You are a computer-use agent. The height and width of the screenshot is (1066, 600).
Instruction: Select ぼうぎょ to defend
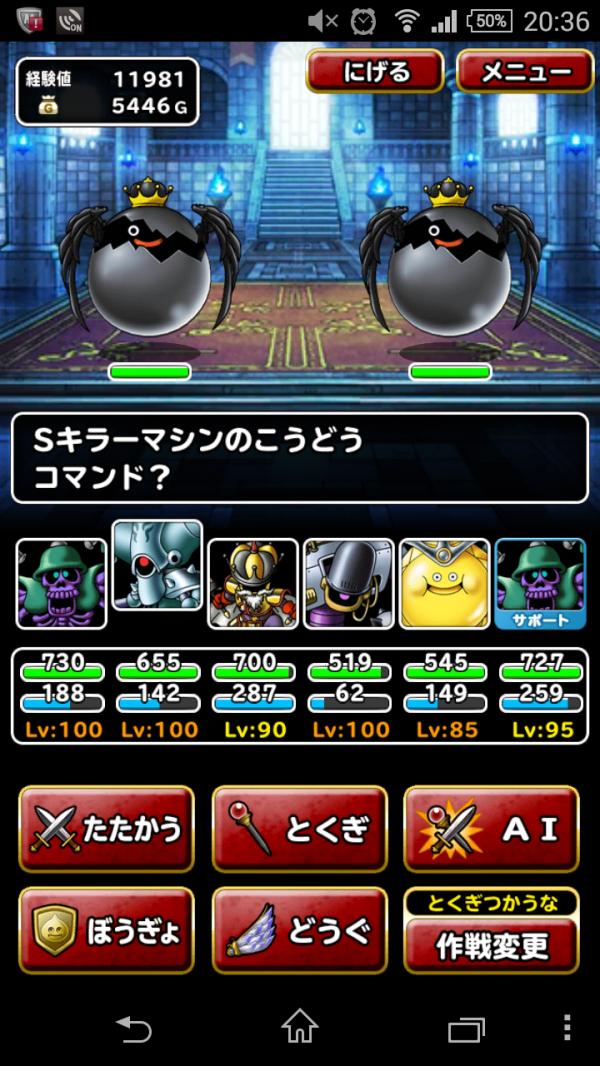click(x=106, y=931)
